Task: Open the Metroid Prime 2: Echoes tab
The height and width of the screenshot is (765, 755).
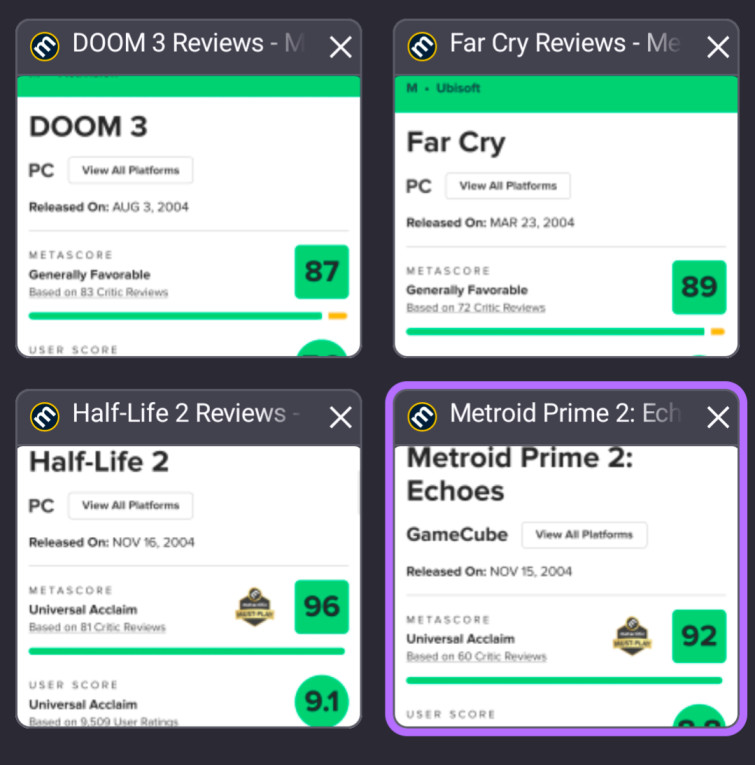Action: (x=565, y=585)
